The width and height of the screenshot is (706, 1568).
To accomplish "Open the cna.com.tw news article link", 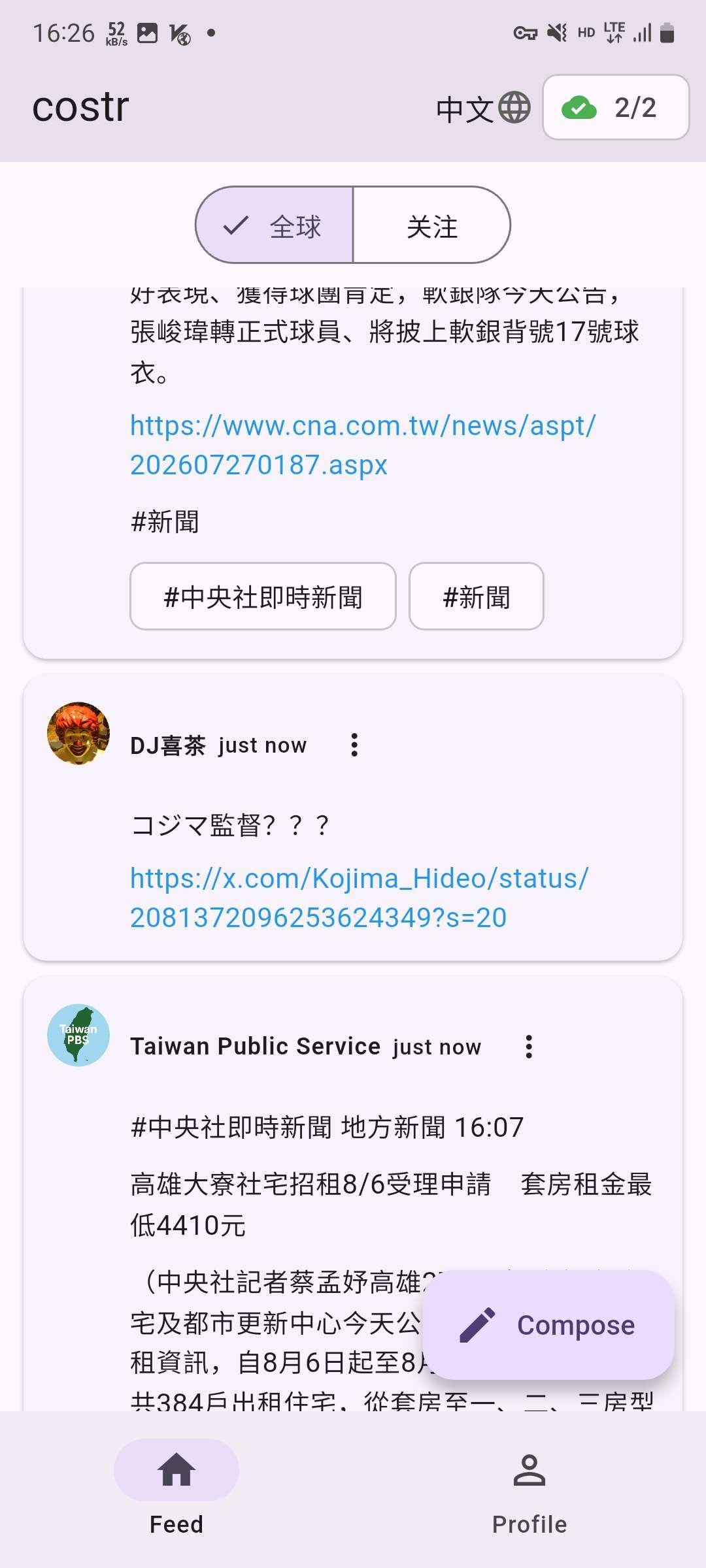I will 363,445.
